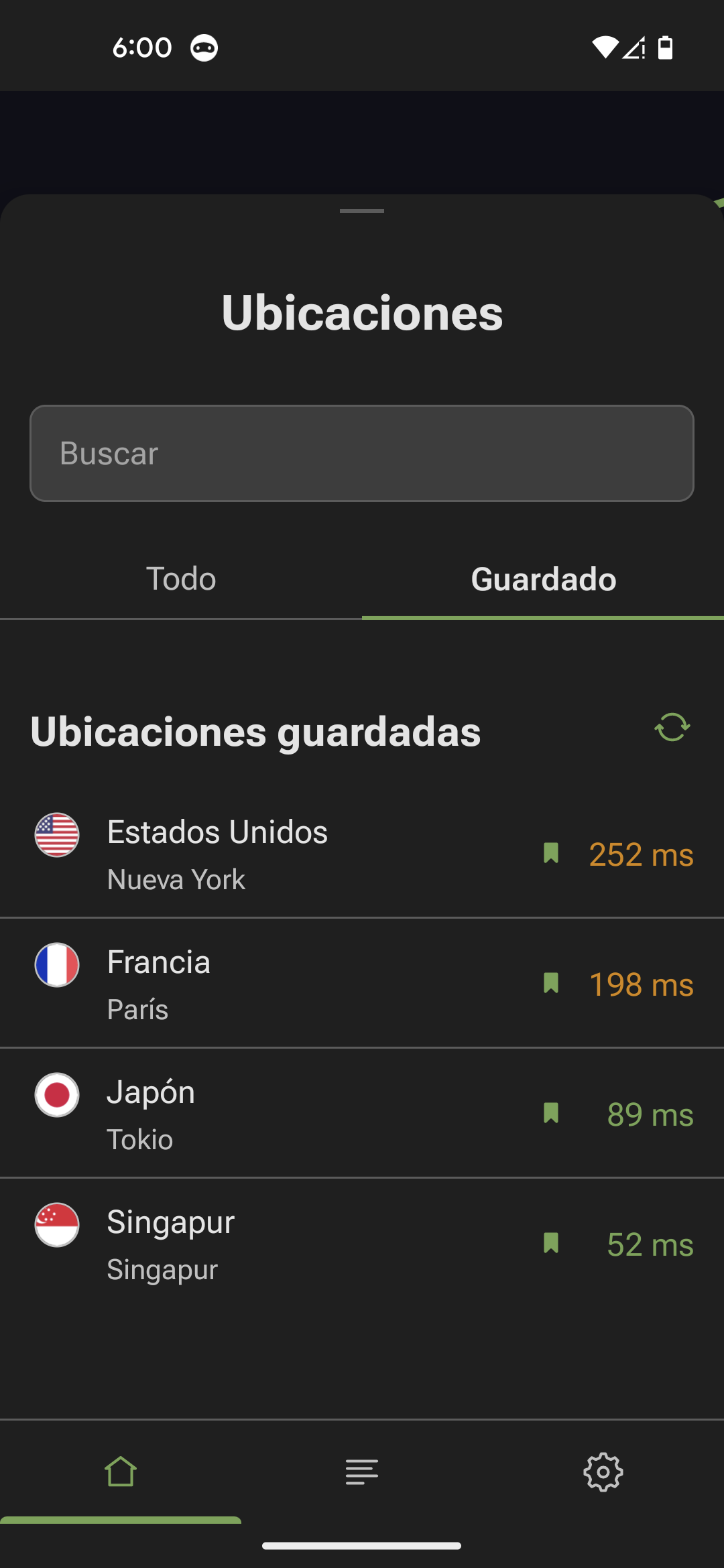The width and height of the screenshot is (724, 1568).
Task: Open the locations list icon in bottom bar
Action: [362, 1472]
